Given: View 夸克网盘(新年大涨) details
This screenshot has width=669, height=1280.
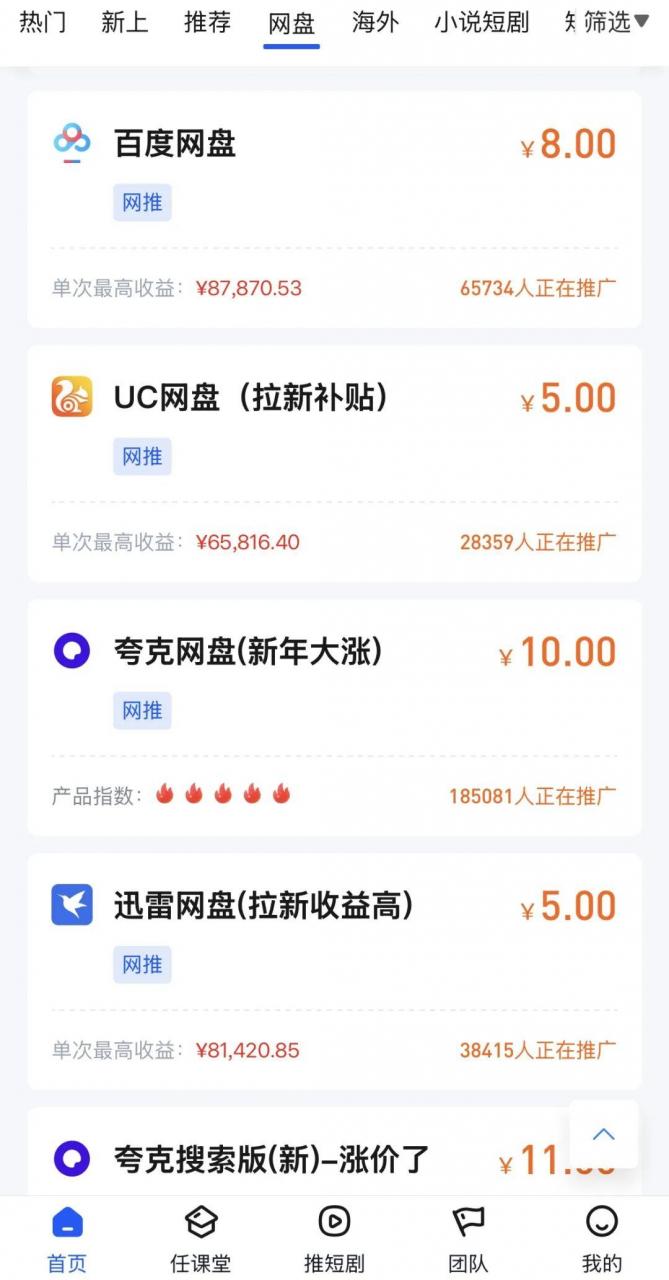Looking at the screenshot, I should (x=334, y=718).
